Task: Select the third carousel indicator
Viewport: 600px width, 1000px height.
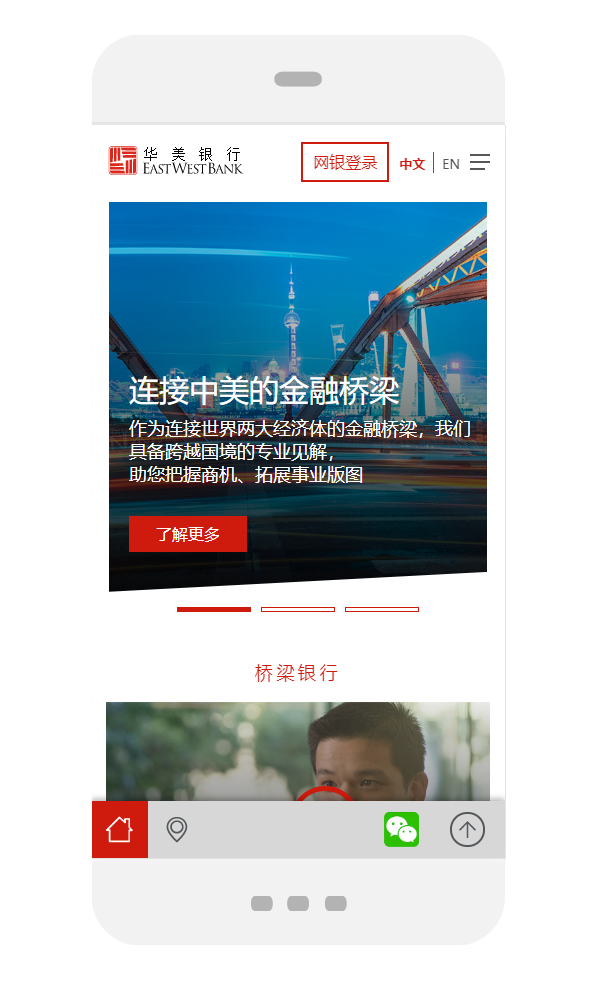Action: 382,609
